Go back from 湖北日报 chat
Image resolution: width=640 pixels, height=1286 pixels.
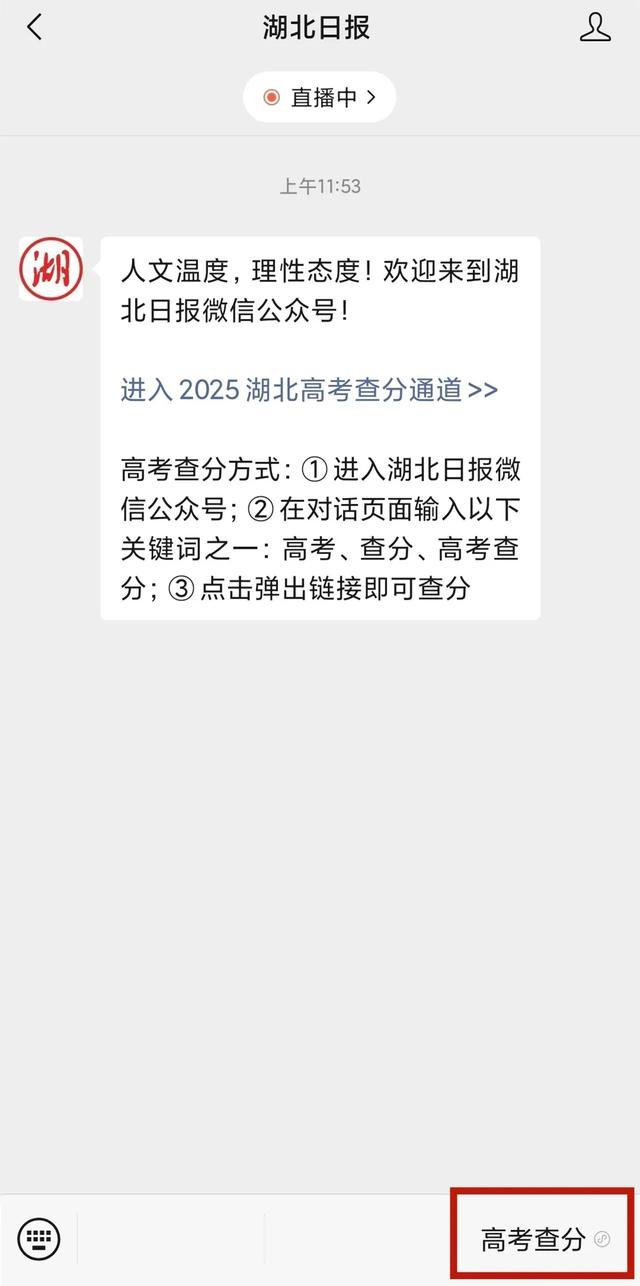click(x=35, y=28)
